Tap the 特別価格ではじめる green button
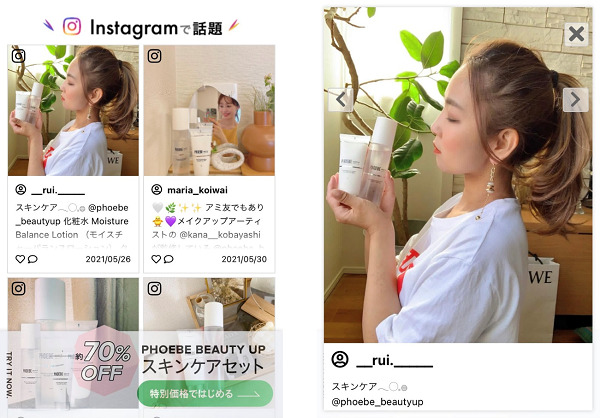This screenshot has height=418, width=600. [x=205, y=394]
